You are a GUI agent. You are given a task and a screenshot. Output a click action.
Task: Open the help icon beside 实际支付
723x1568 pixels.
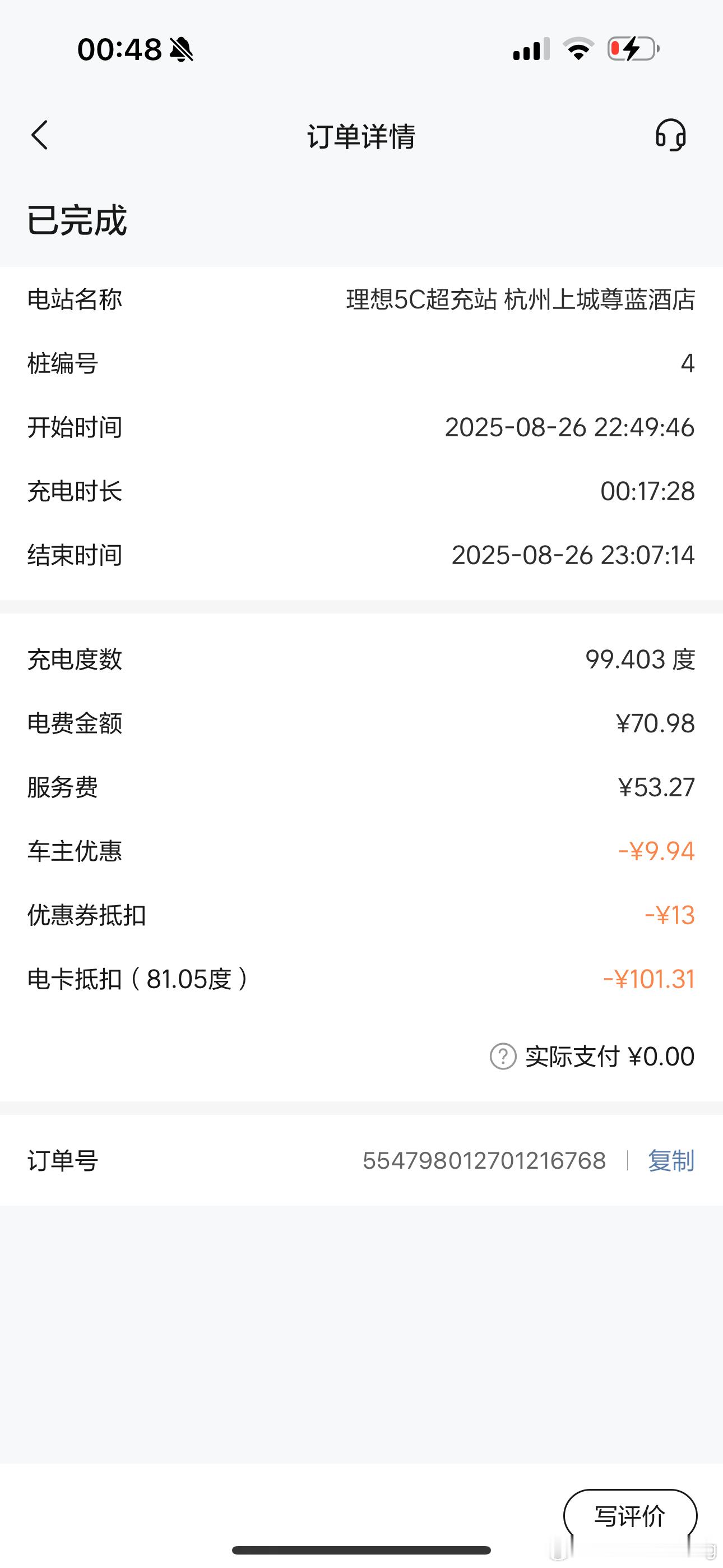pyautogui.click(x=503, y=1056)
